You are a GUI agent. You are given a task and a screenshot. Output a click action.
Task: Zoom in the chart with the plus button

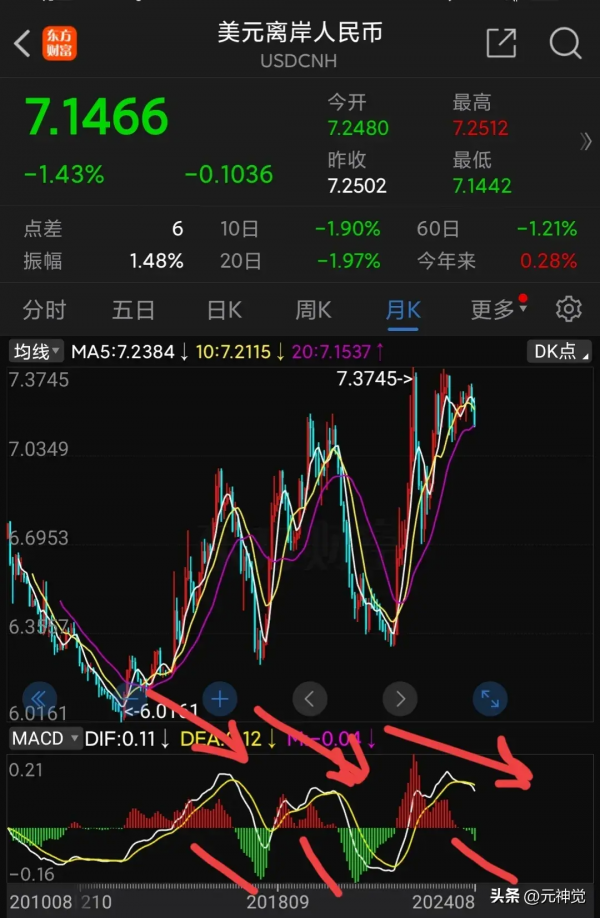(220, 698)
